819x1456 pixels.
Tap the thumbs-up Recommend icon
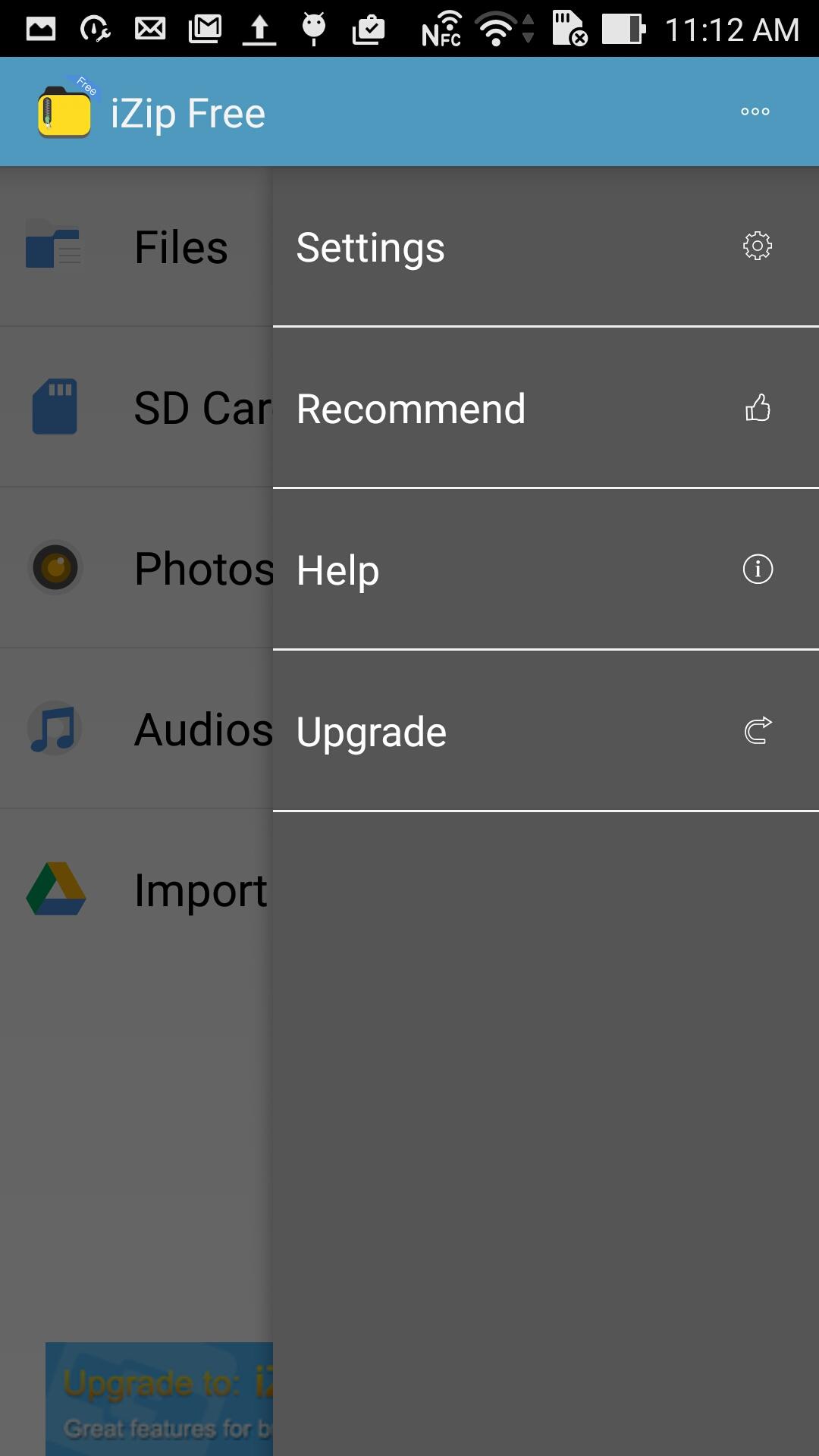pyautogui.click(x=757, y=407)
